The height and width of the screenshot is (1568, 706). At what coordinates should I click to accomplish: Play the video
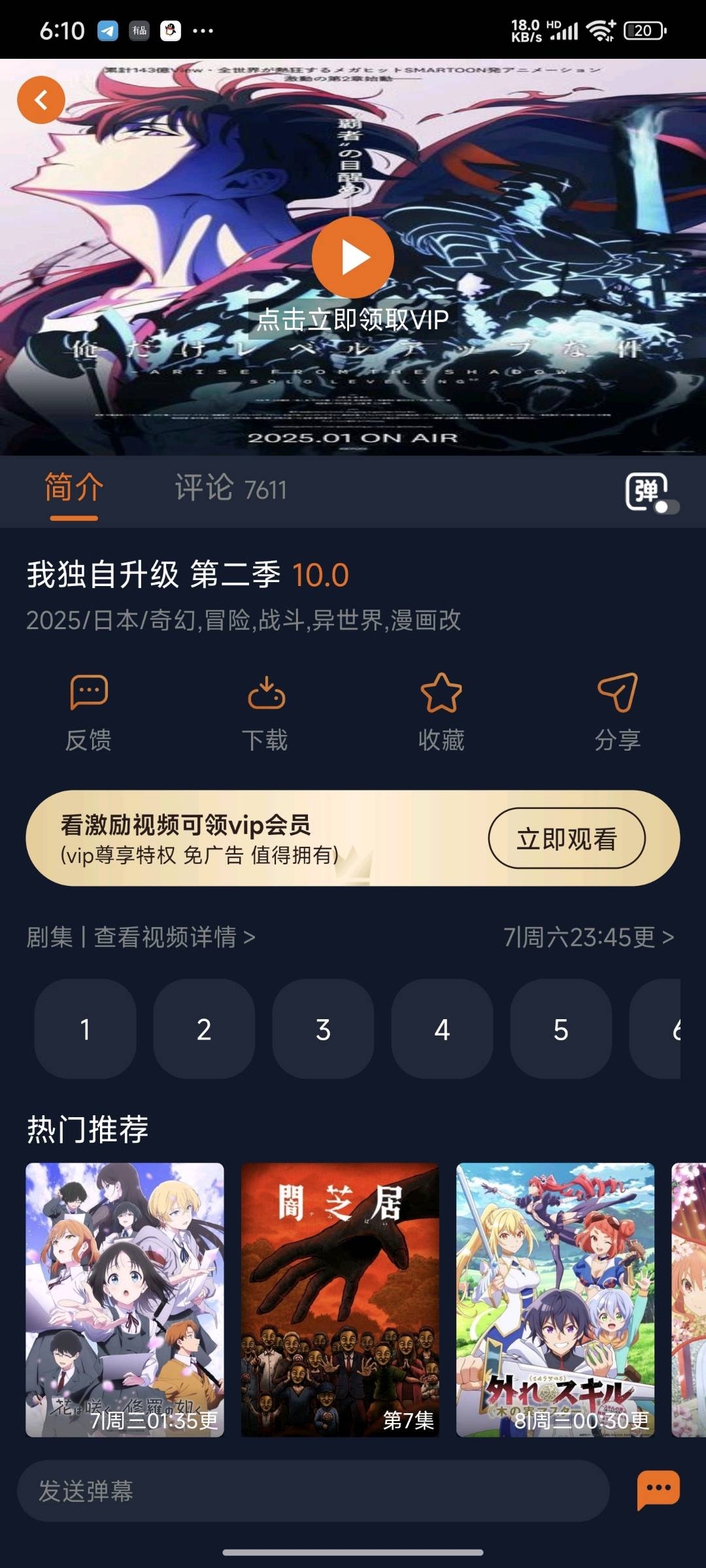[353, 257]
